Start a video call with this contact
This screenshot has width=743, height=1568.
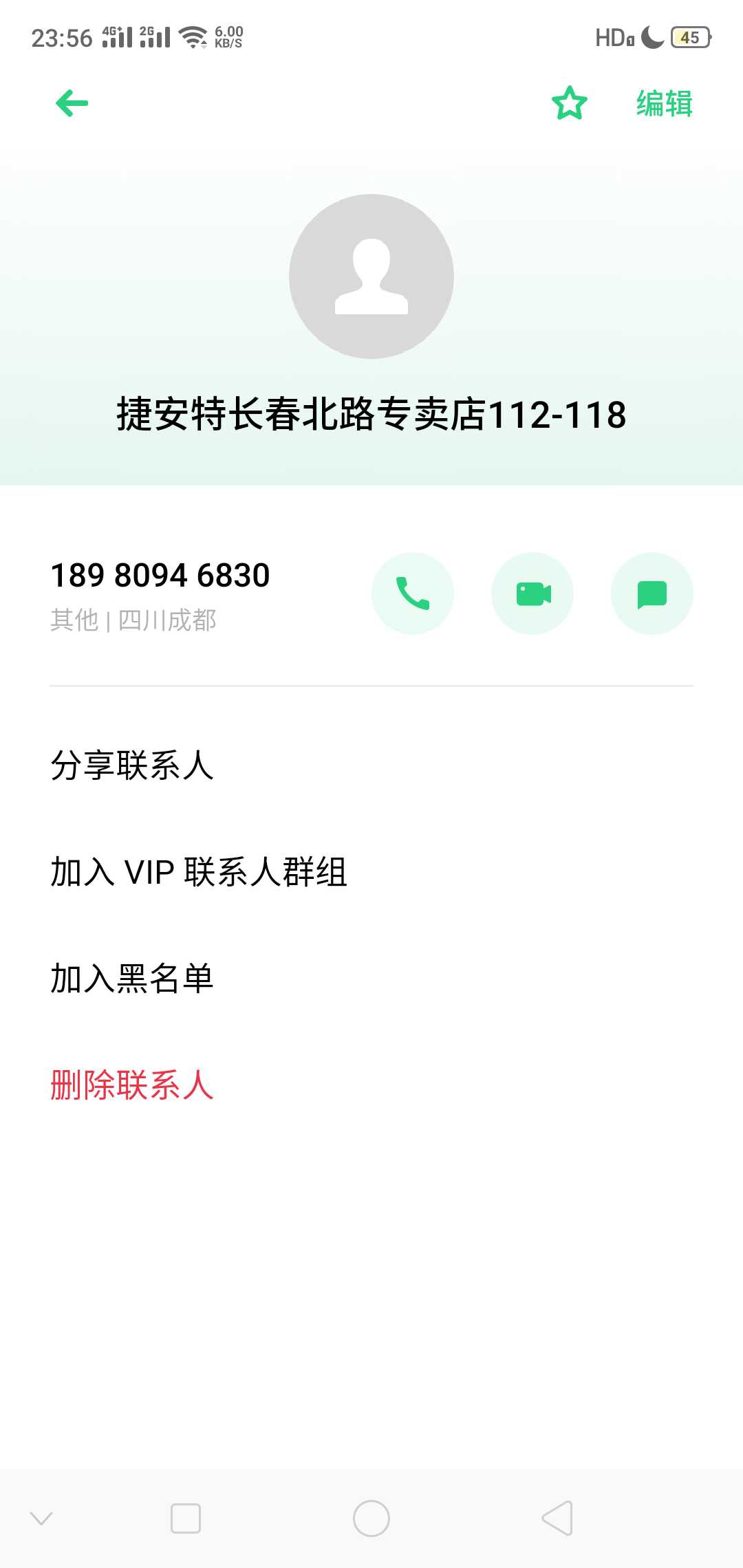tap(532, 594)
